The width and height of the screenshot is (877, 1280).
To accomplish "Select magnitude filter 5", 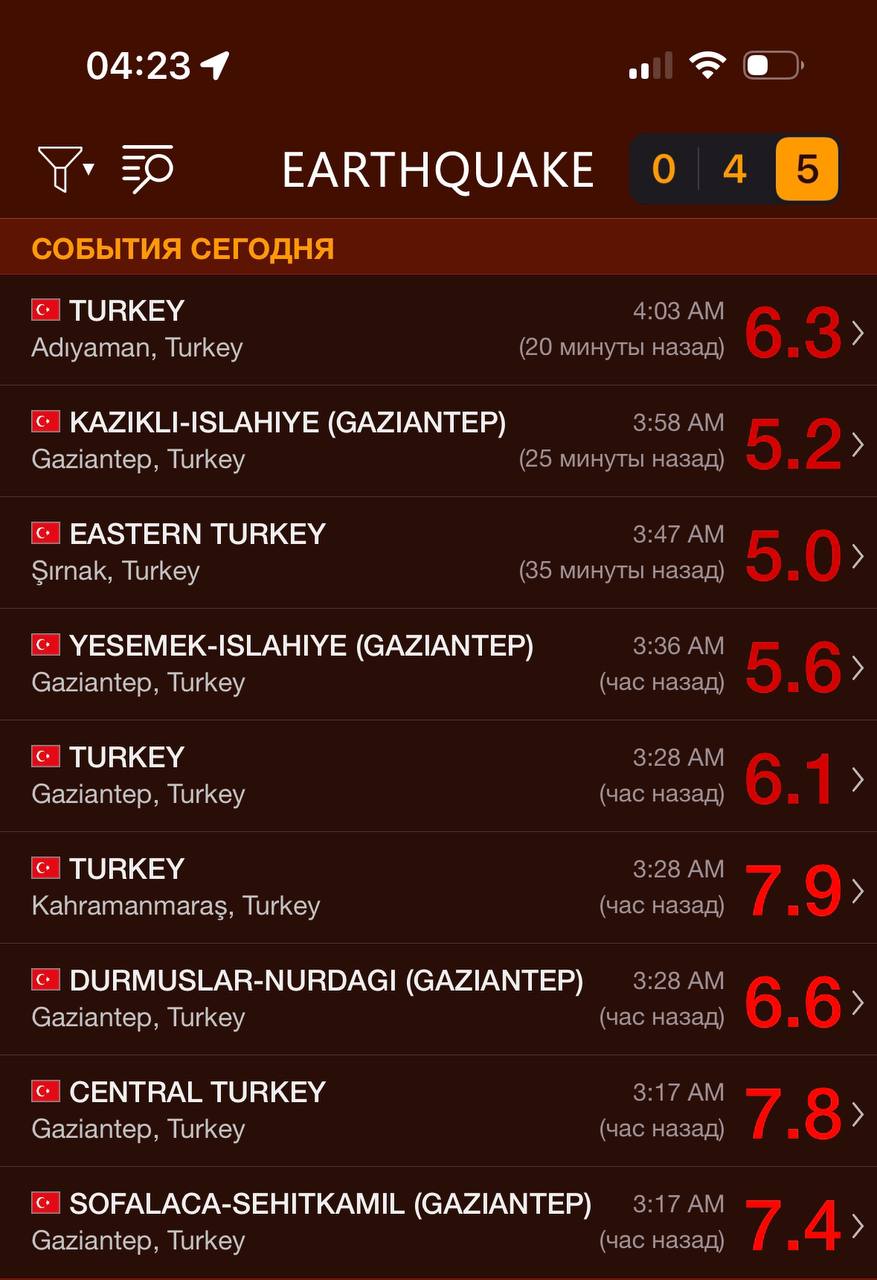I will click(x=807, y=170).
